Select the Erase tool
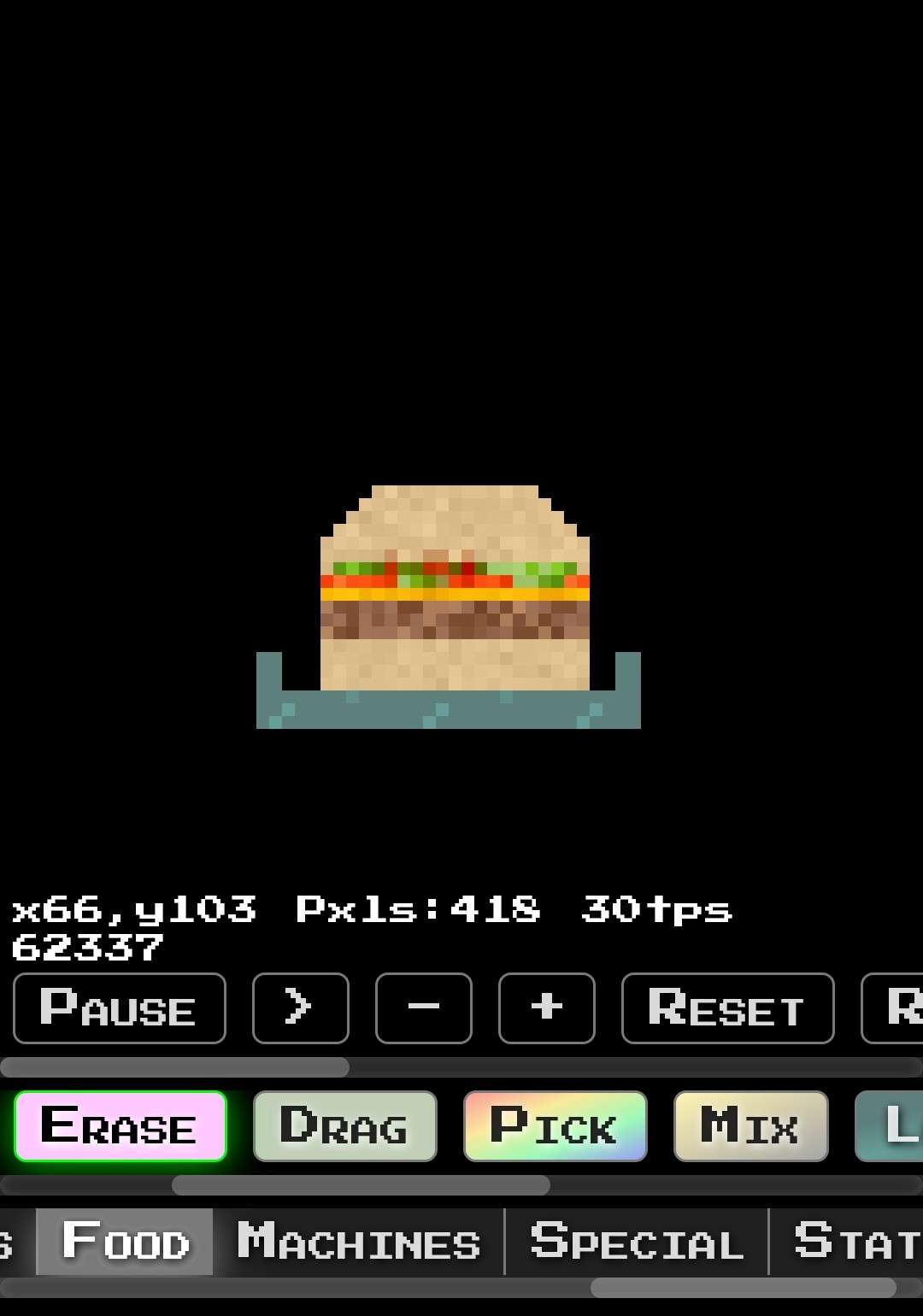This screenshot has width=923, height=1316. pos(120,1126)
